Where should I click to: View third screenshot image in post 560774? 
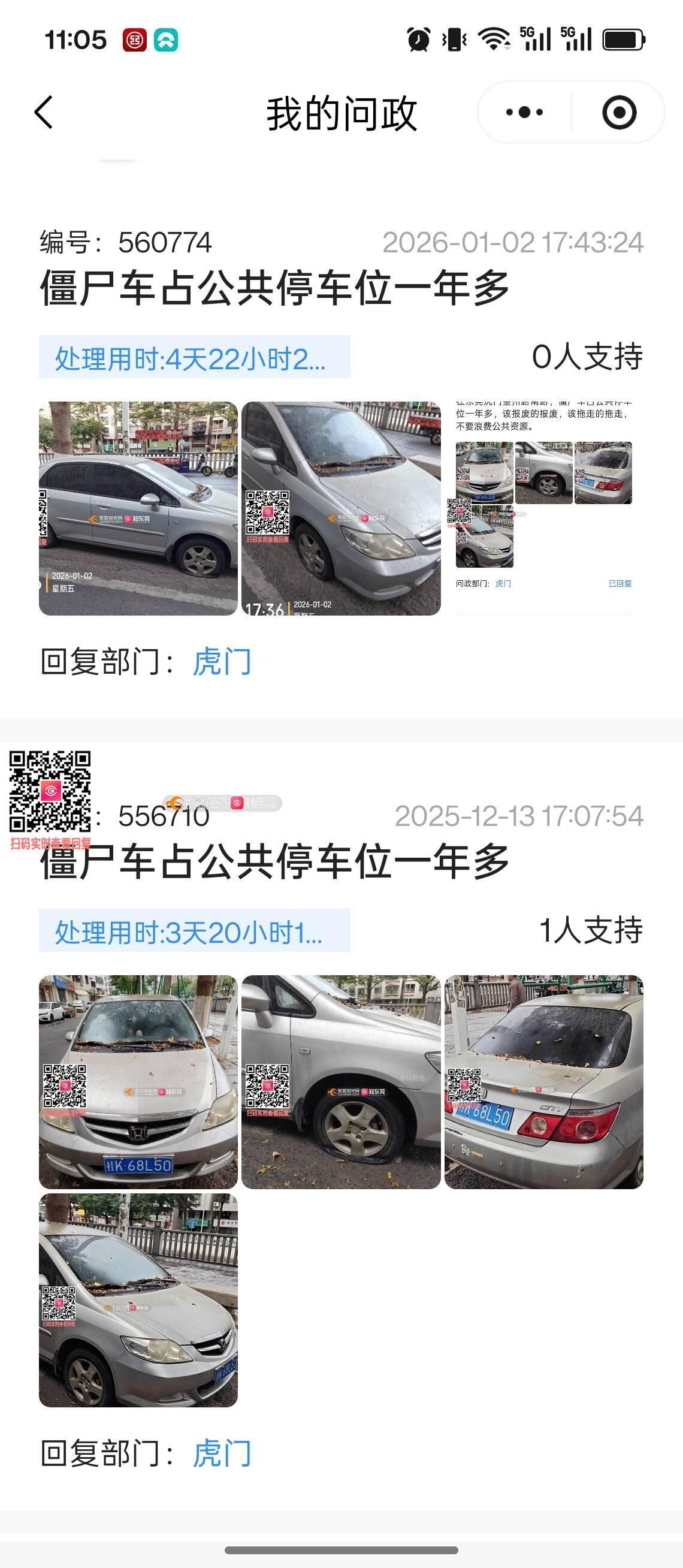543,508
